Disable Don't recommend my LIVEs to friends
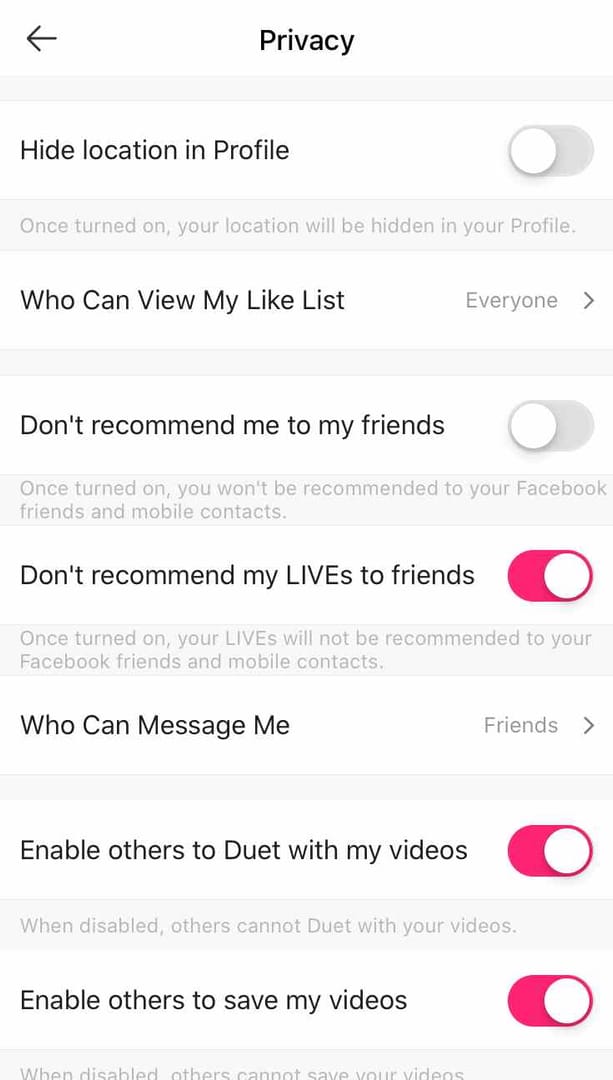This screenshot has height=1080, width=613. (550, 576)
